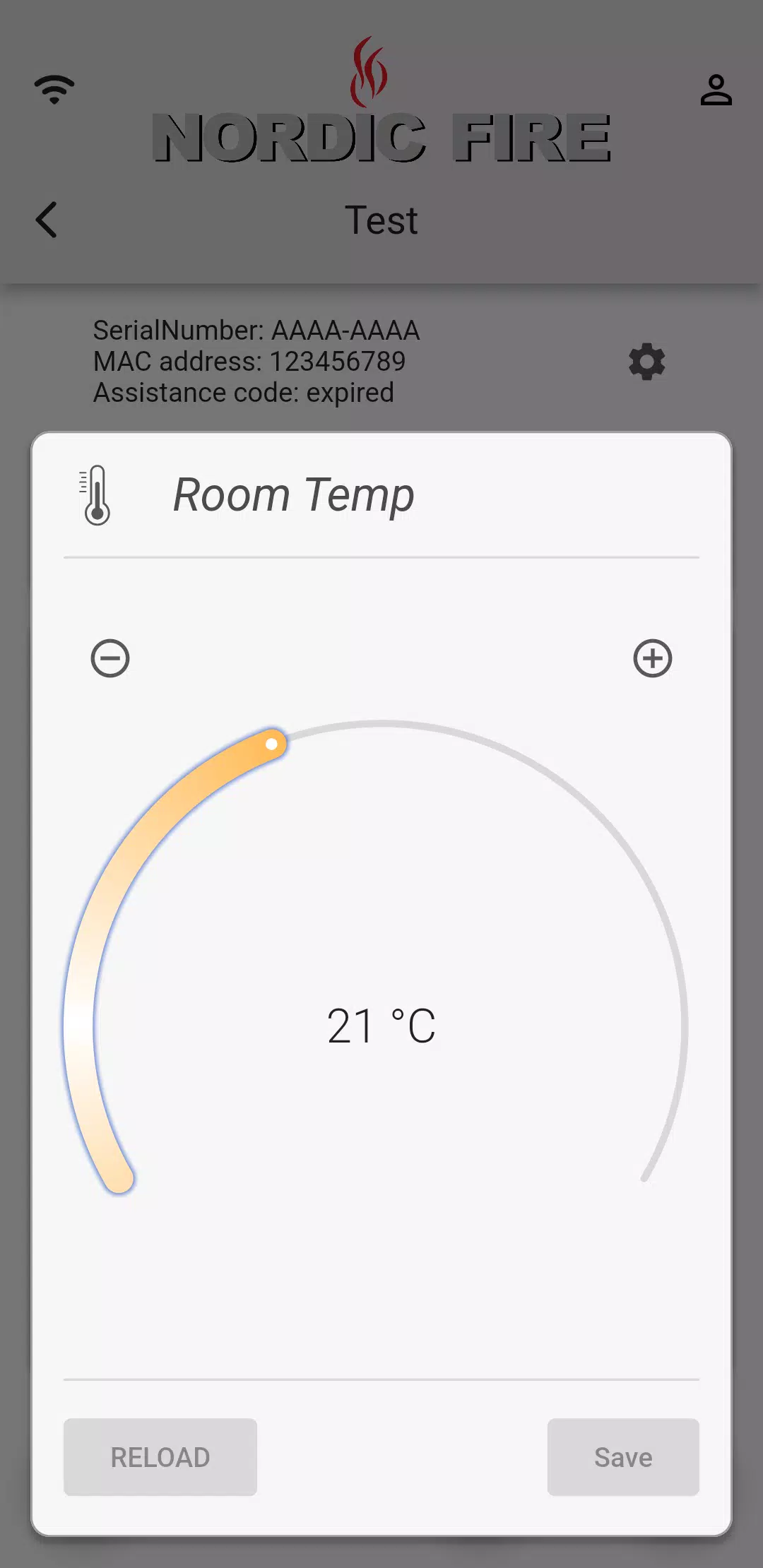Save the room temperature setting

pyautogui.click(x=623, y=1456)
